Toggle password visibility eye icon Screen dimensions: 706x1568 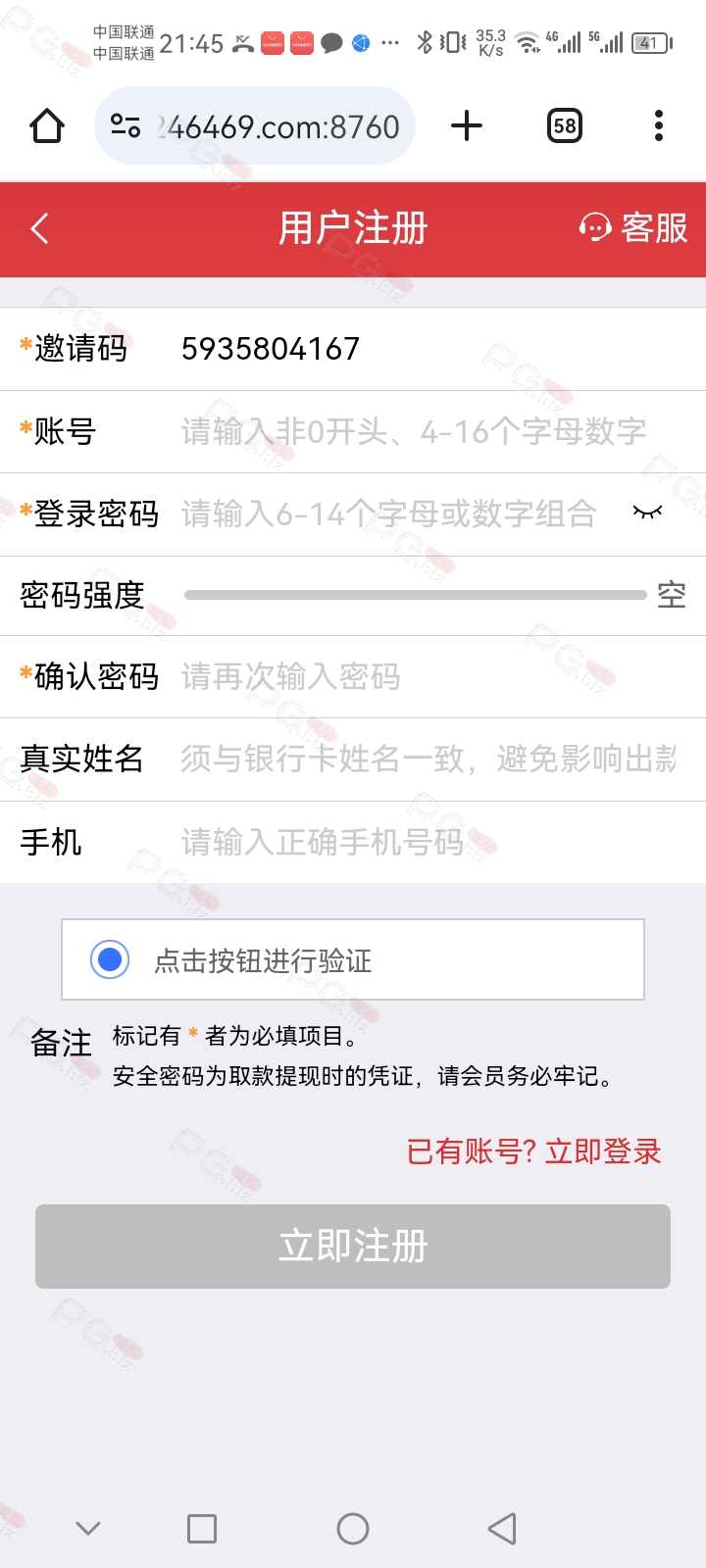[647, 513]
